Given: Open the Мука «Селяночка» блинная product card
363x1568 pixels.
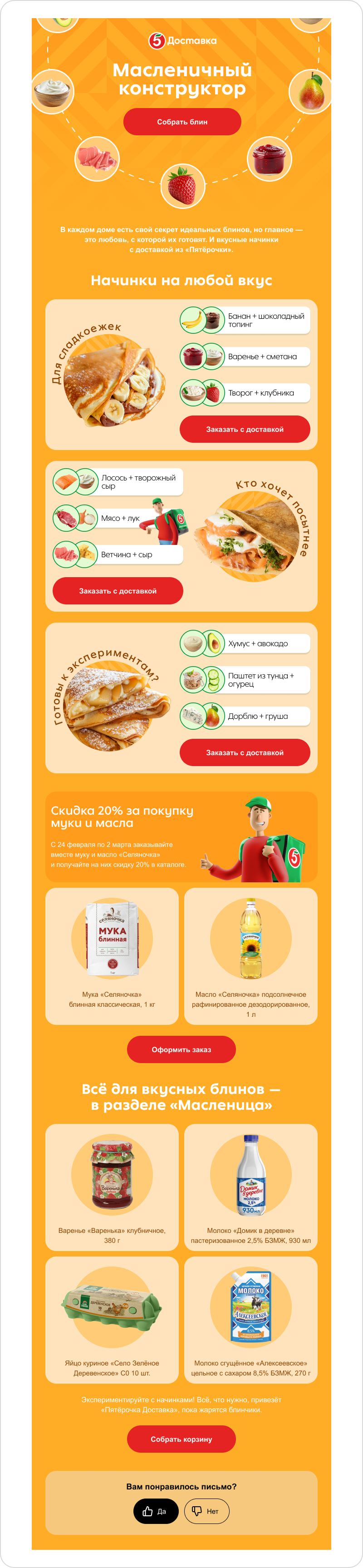Looking at the screenshot, I should pos(112,956).
